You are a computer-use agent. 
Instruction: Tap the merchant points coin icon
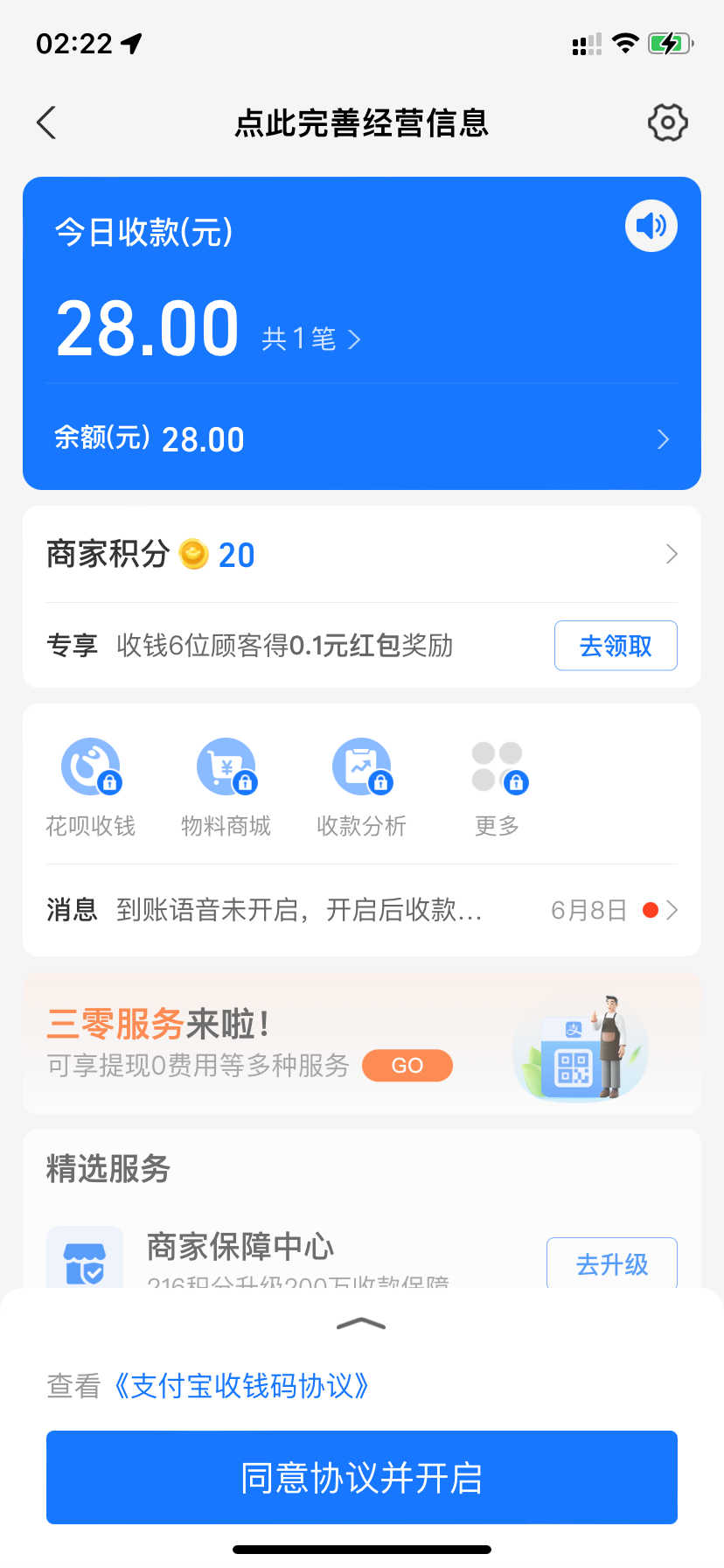pyautogui.click(x=194, y=554)
